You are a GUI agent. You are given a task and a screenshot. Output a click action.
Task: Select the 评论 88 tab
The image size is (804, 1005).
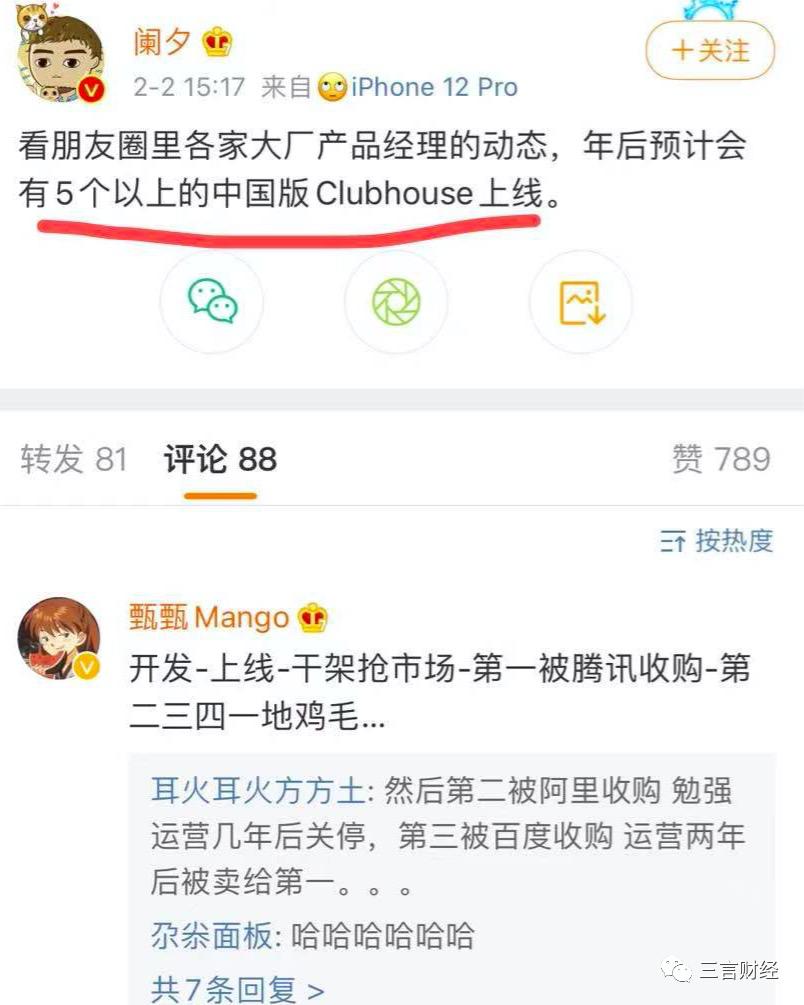pyautogui.click(x=220, y=459)
